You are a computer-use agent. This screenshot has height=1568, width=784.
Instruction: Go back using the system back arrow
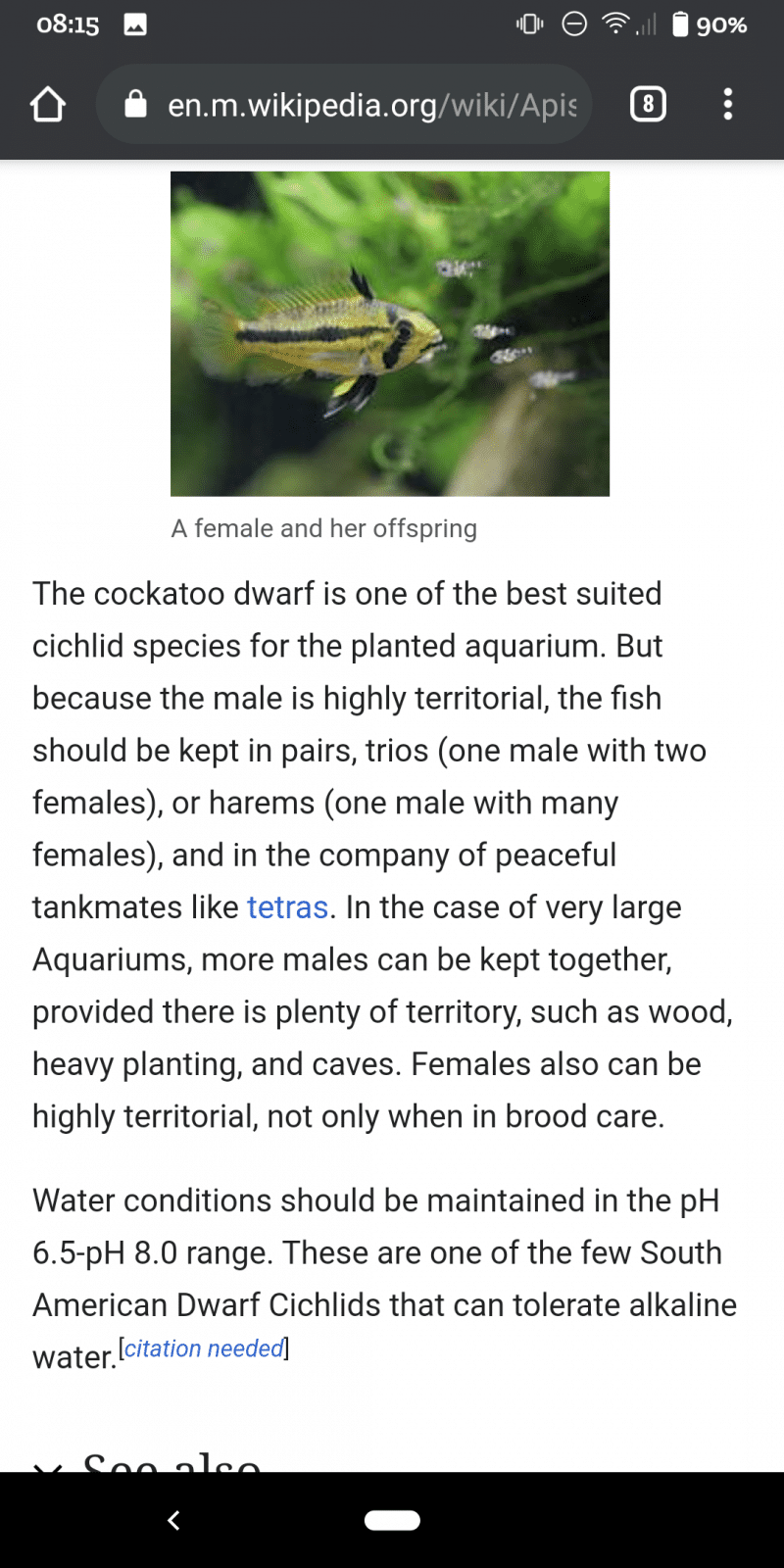(174, 1520)
